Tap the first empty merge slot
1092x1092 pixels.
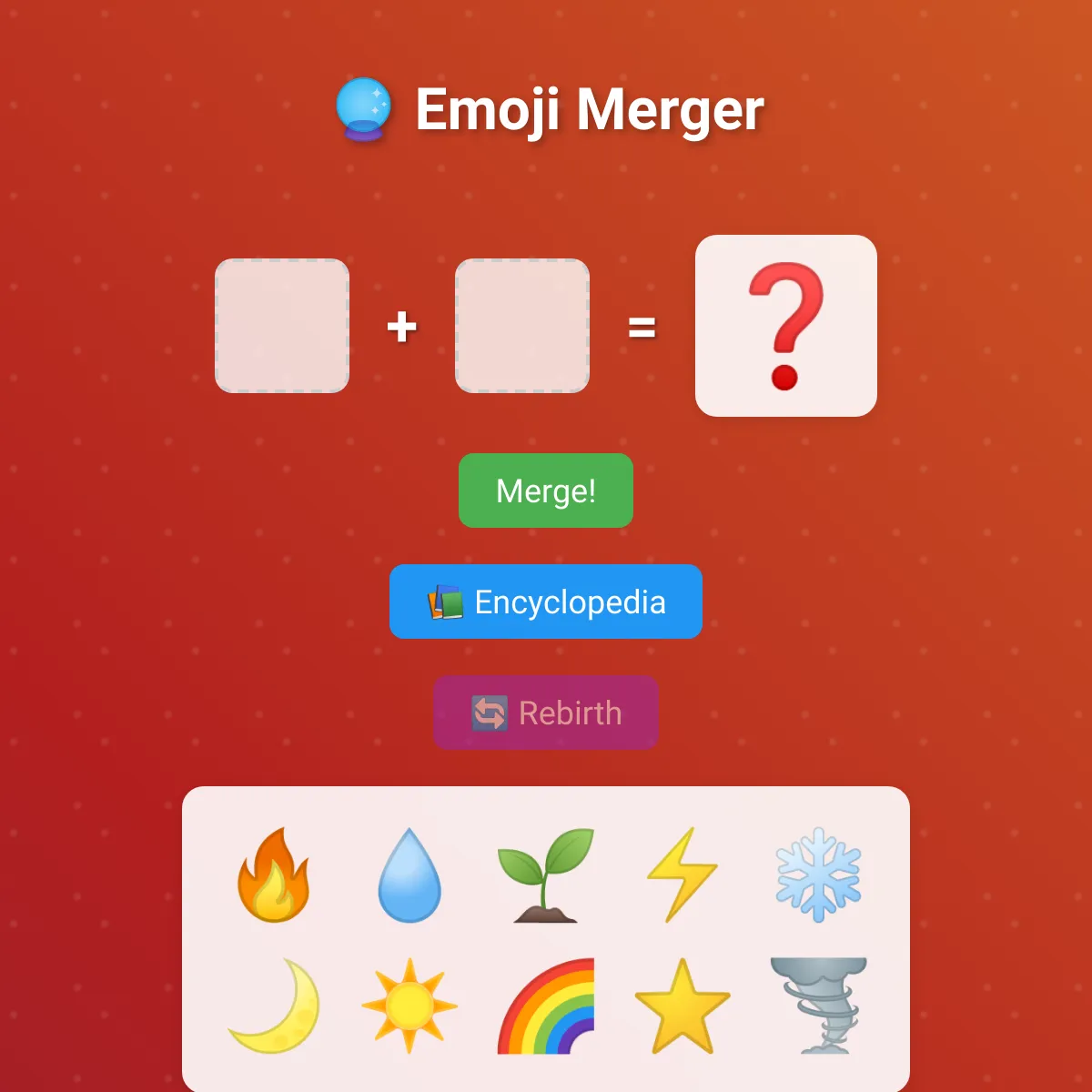[x=282, y=326]
